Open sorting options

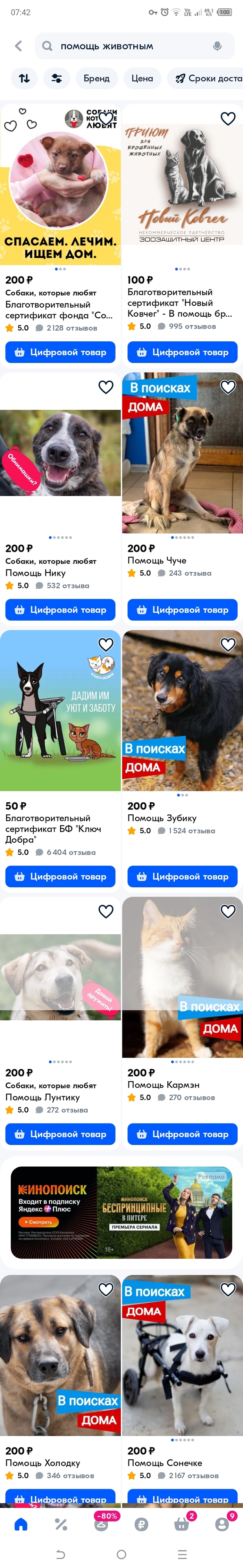pyautogui.click(x=24, y=78)
